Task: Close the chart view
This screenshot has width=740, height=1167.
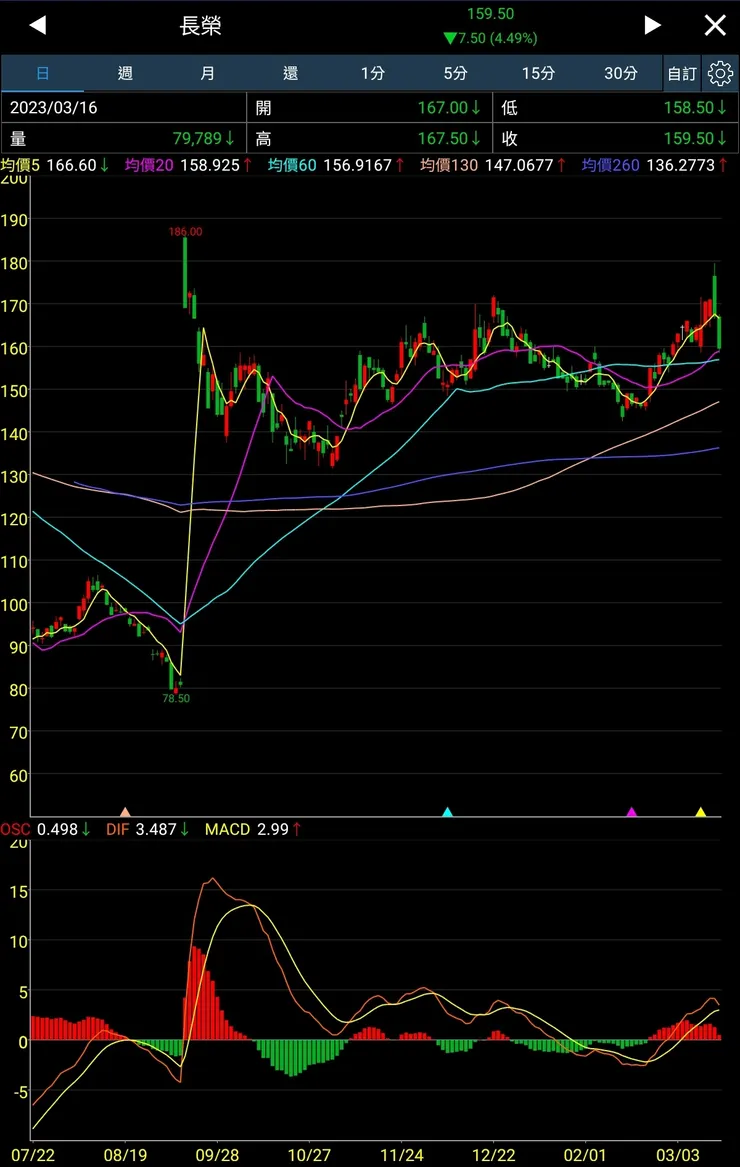Action: point(715,26)
